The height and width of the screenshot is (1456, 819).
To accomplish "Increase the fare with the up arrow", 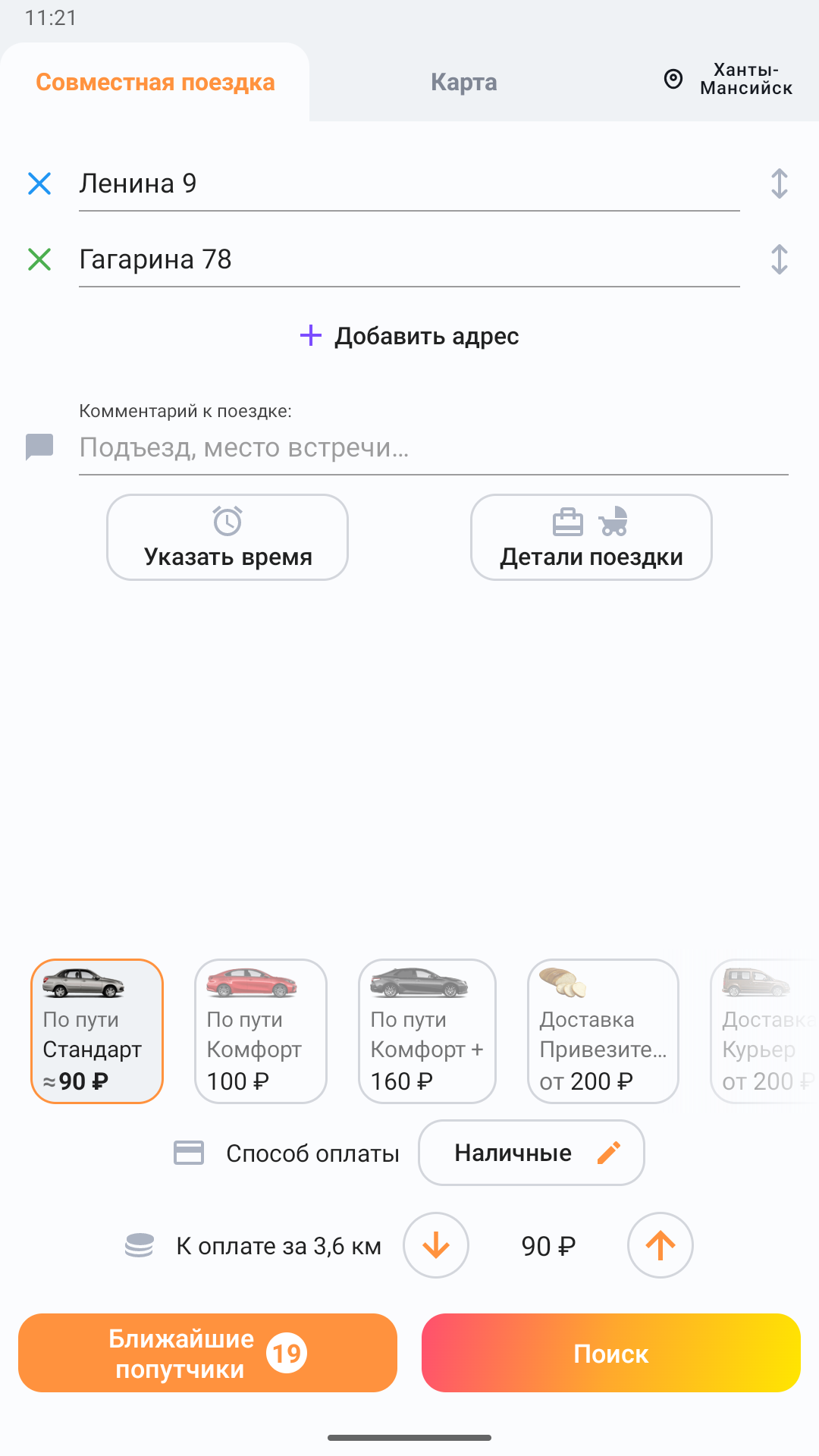I will (x=661, y=1245).
